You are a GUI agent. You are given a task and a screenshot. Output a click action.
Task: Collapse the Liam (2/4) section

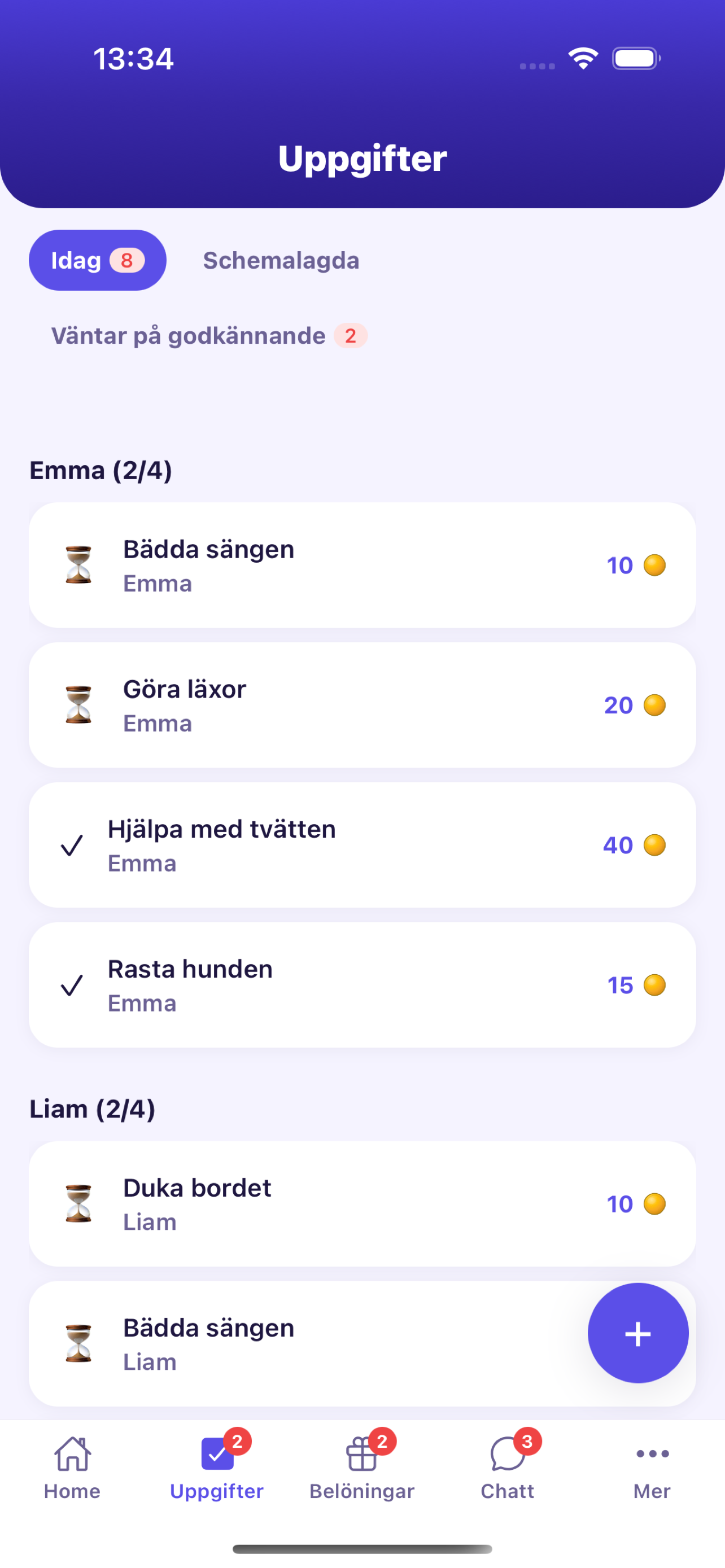93,1109
